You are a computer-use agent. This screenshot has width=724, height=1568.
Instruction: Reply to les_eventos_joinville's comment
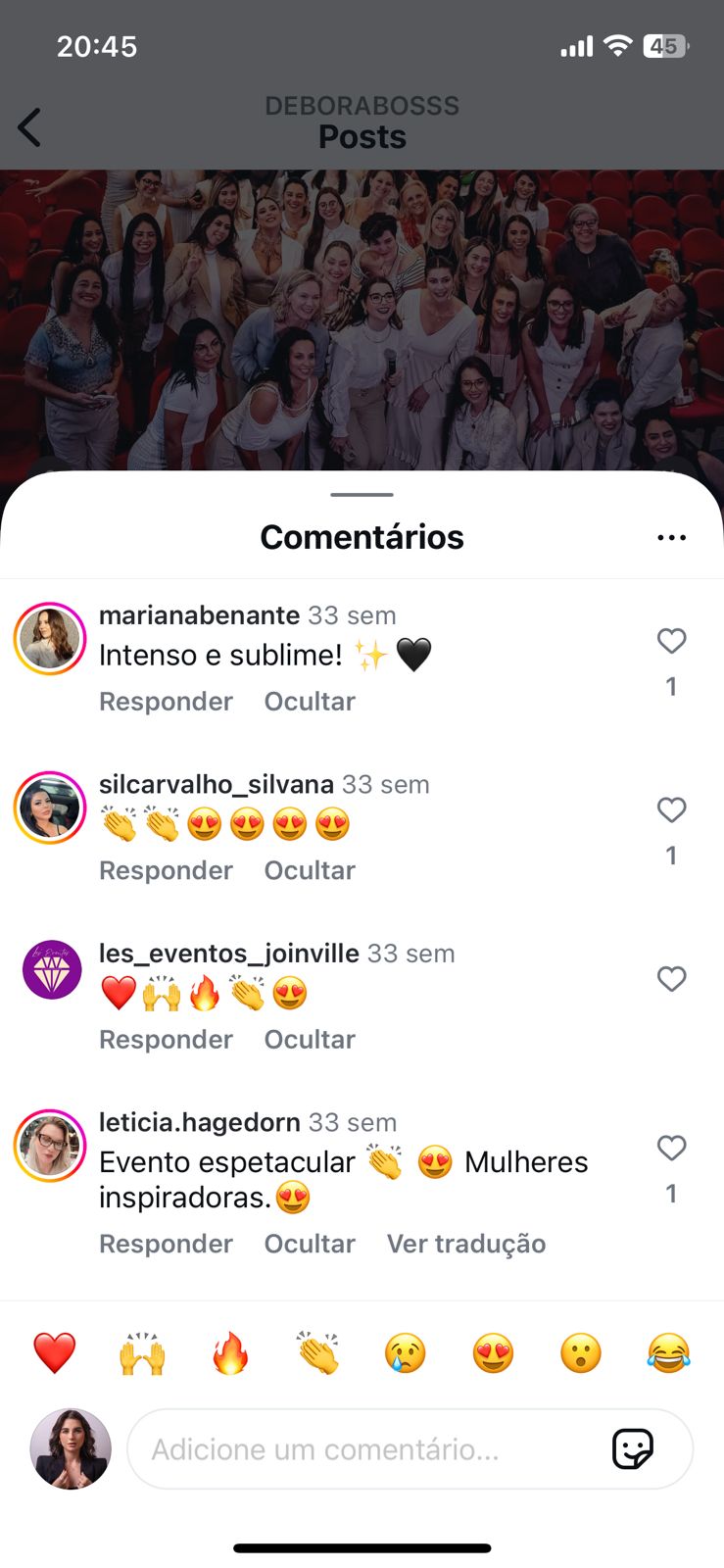(x=166, y=1039)
